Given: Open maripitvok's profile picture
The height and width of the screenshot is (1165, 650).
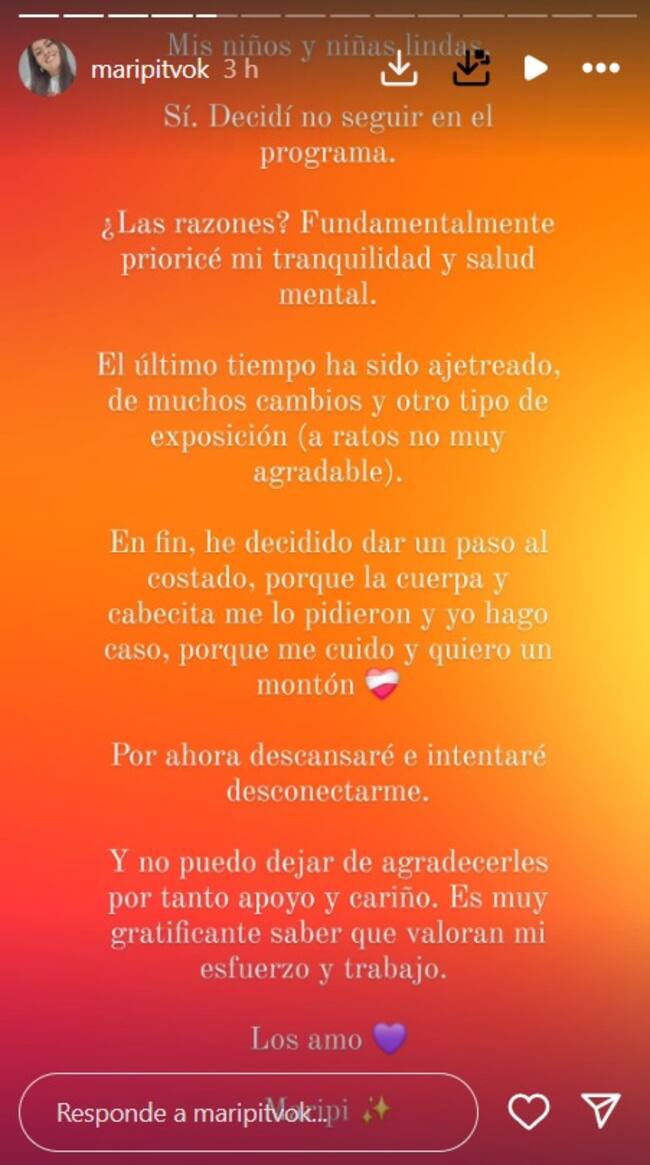Looking at the screenshot, I should coord(47,68).
